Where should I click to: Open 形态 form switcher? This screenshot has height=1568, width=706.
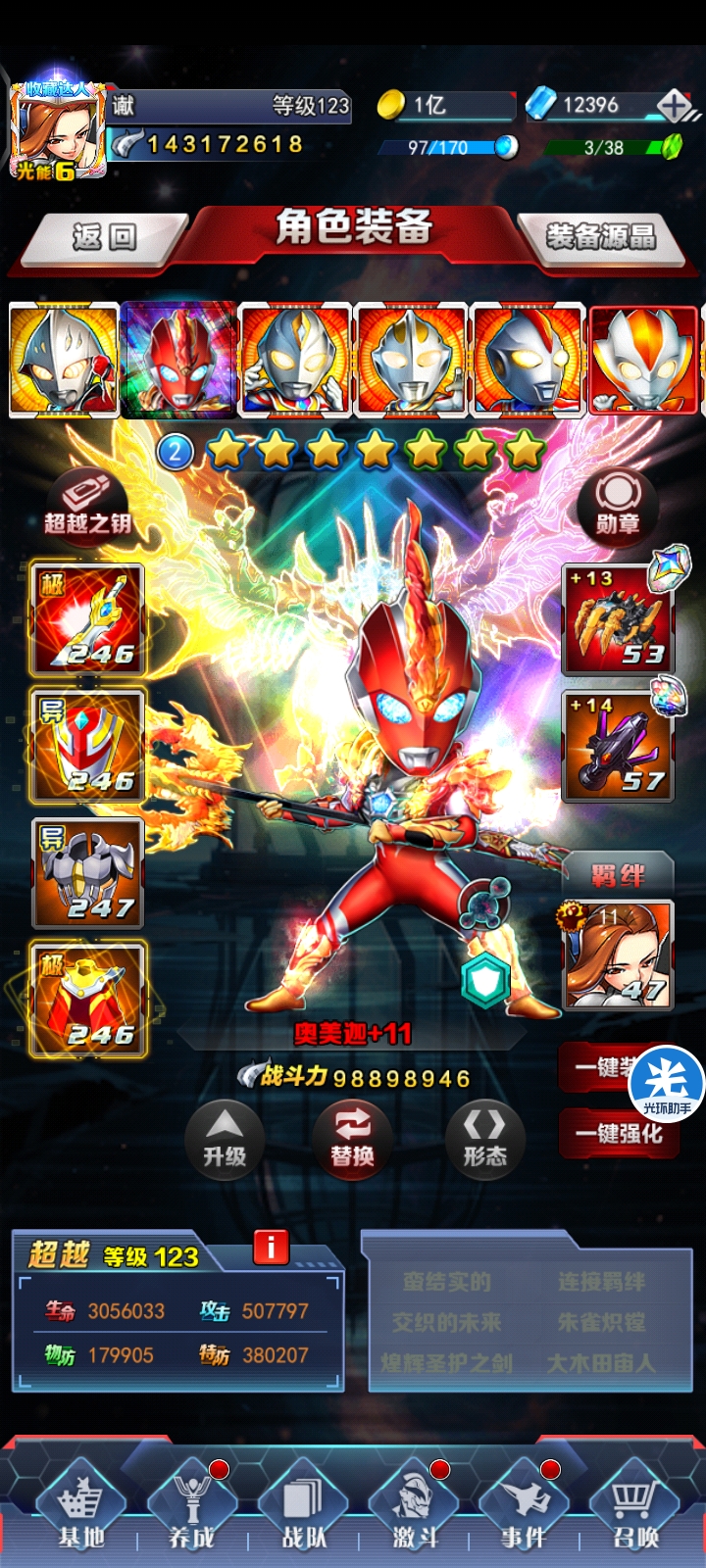(x=485, y=1138)
